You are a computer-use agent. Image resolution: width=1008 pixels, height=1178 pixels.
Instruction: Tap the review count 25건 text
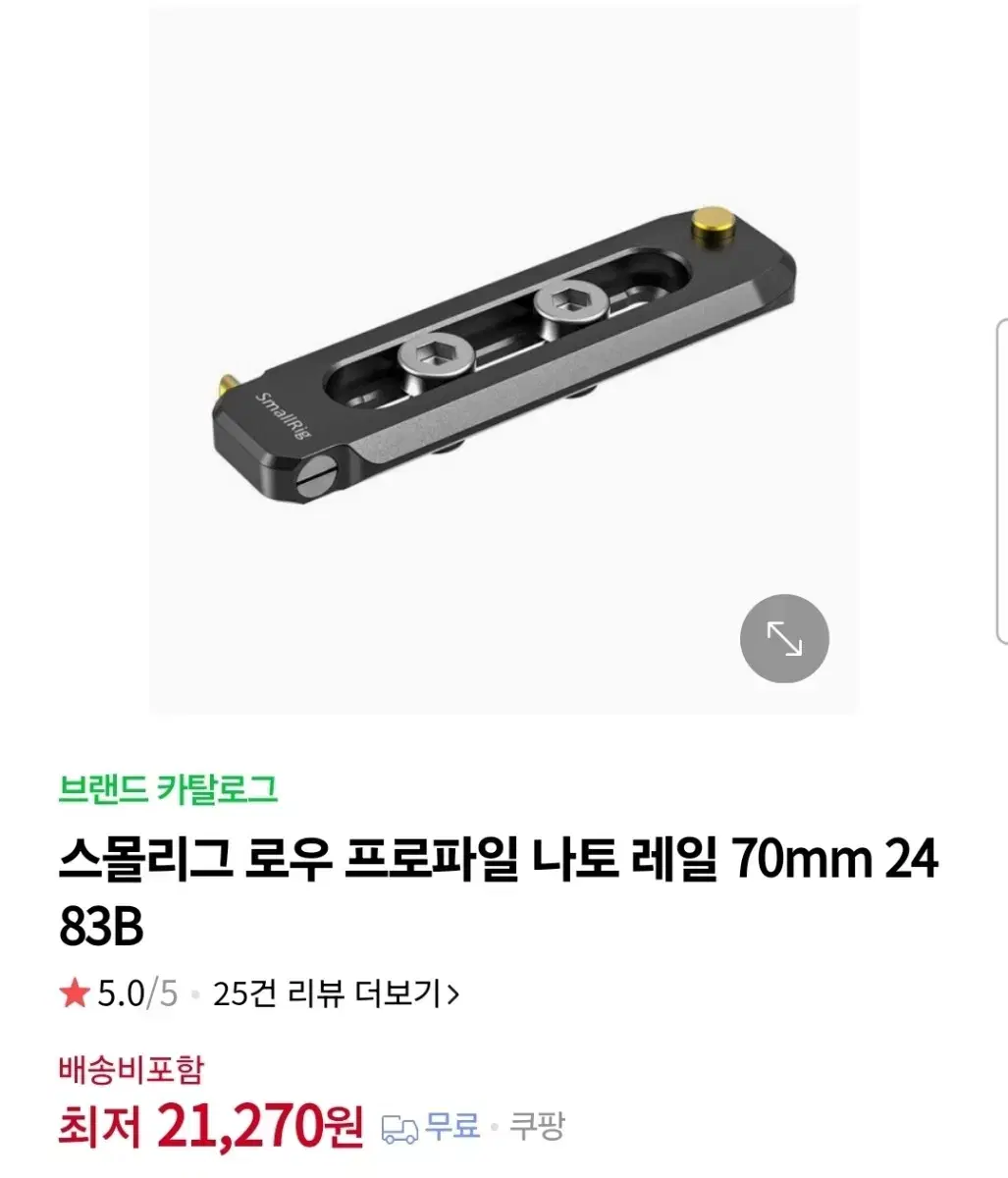244,994
